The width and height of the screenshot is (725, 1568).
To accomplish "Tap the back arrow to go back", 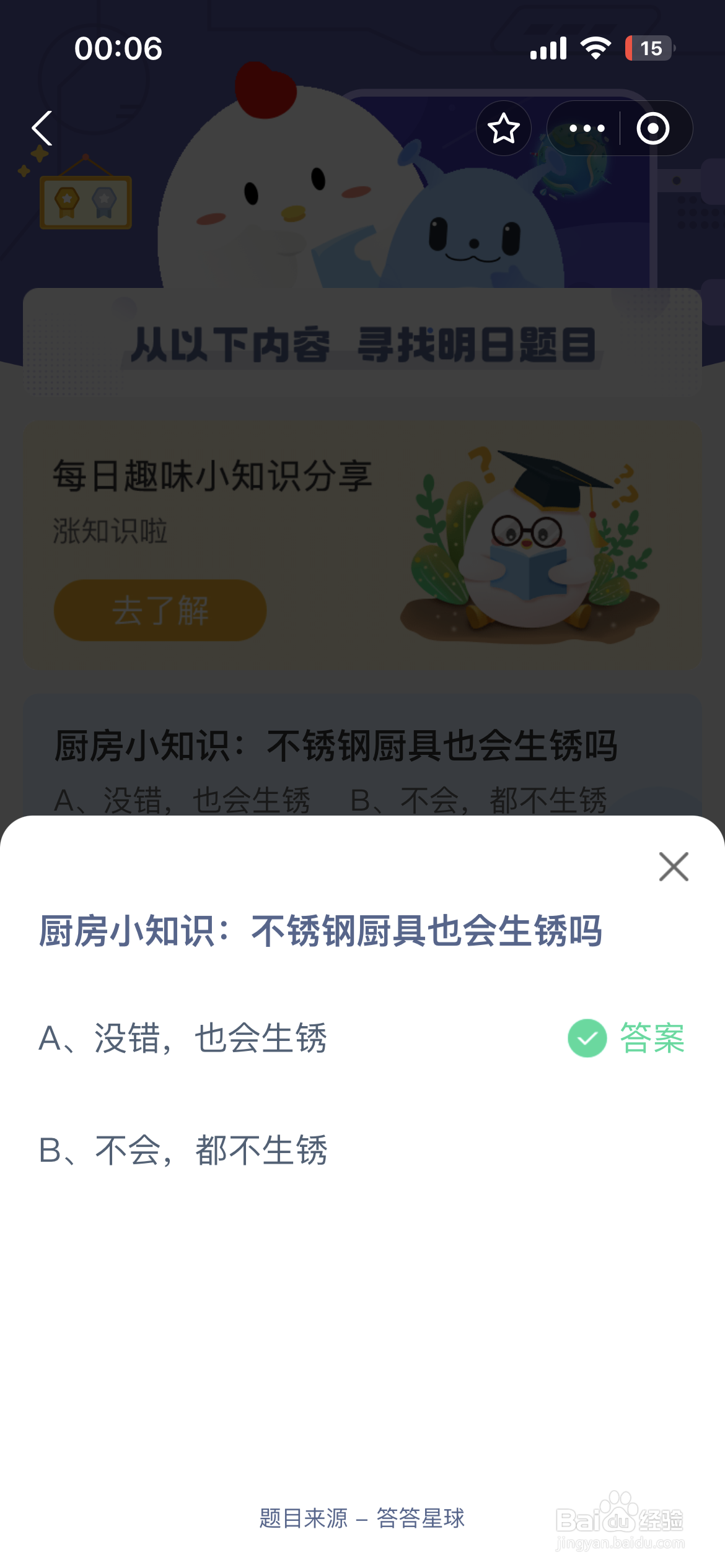I will 41,128.
